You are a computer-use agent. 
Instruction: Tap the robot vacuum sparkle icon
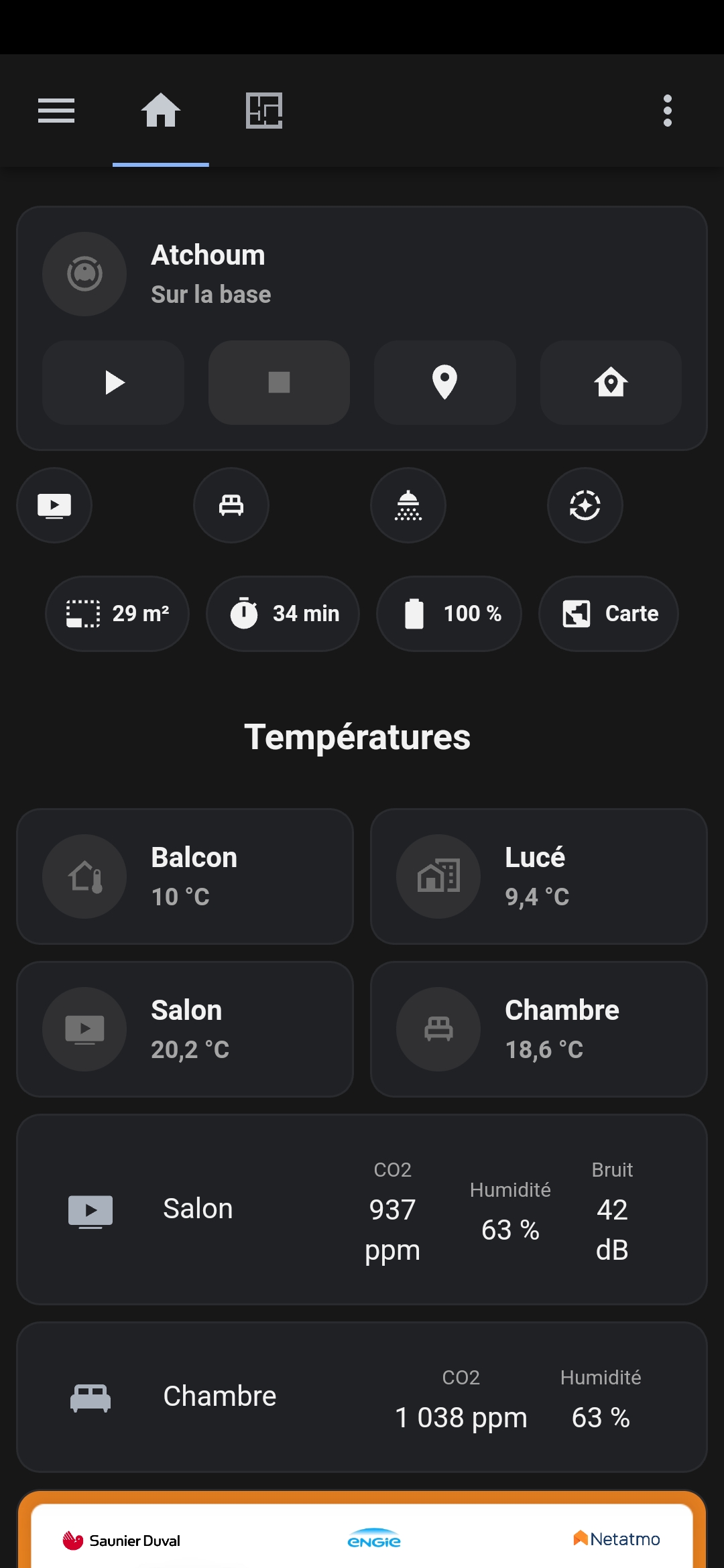[x=585, y=505]
